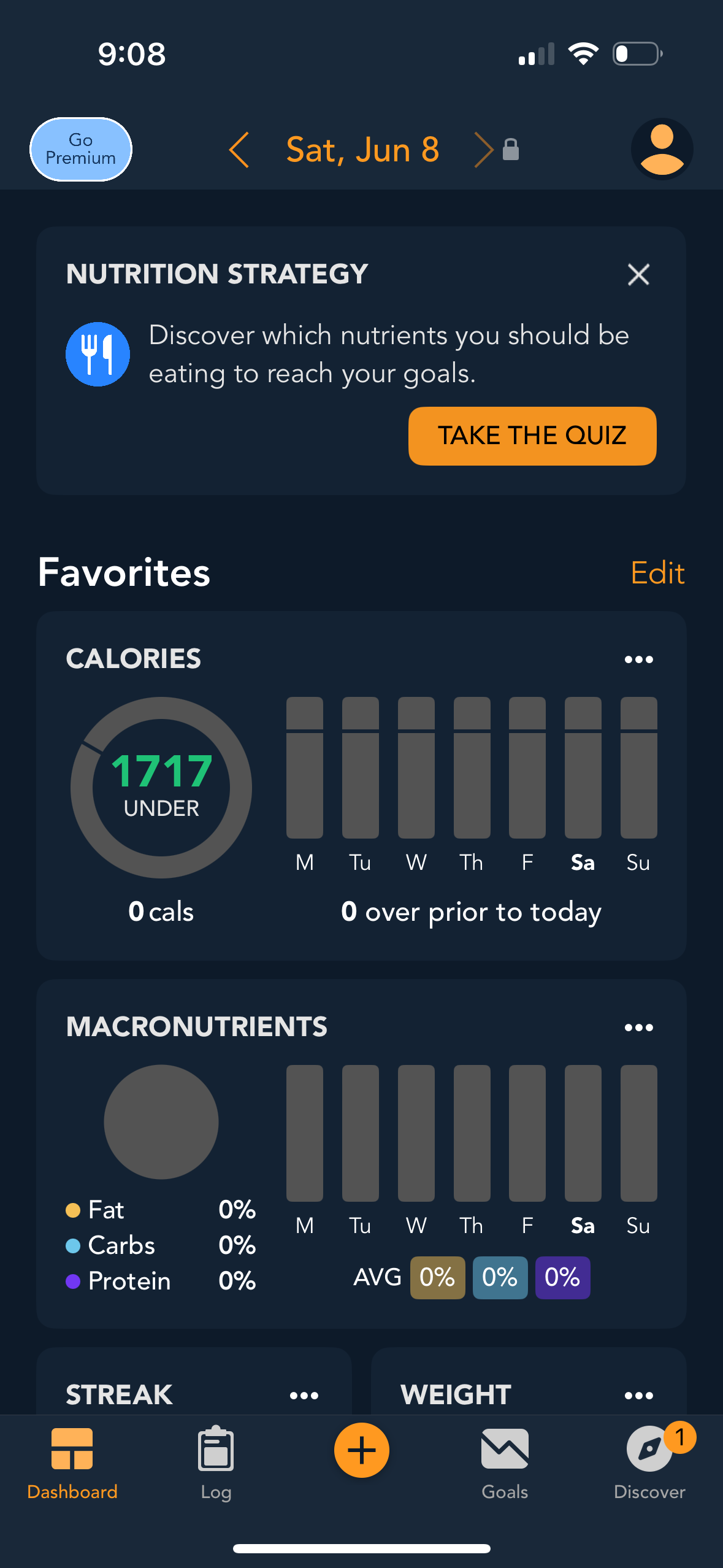Open the Weight card options menu
Image resolution: width=723 pixels, height=1568 pixels.
click(x=638, y=1395)
